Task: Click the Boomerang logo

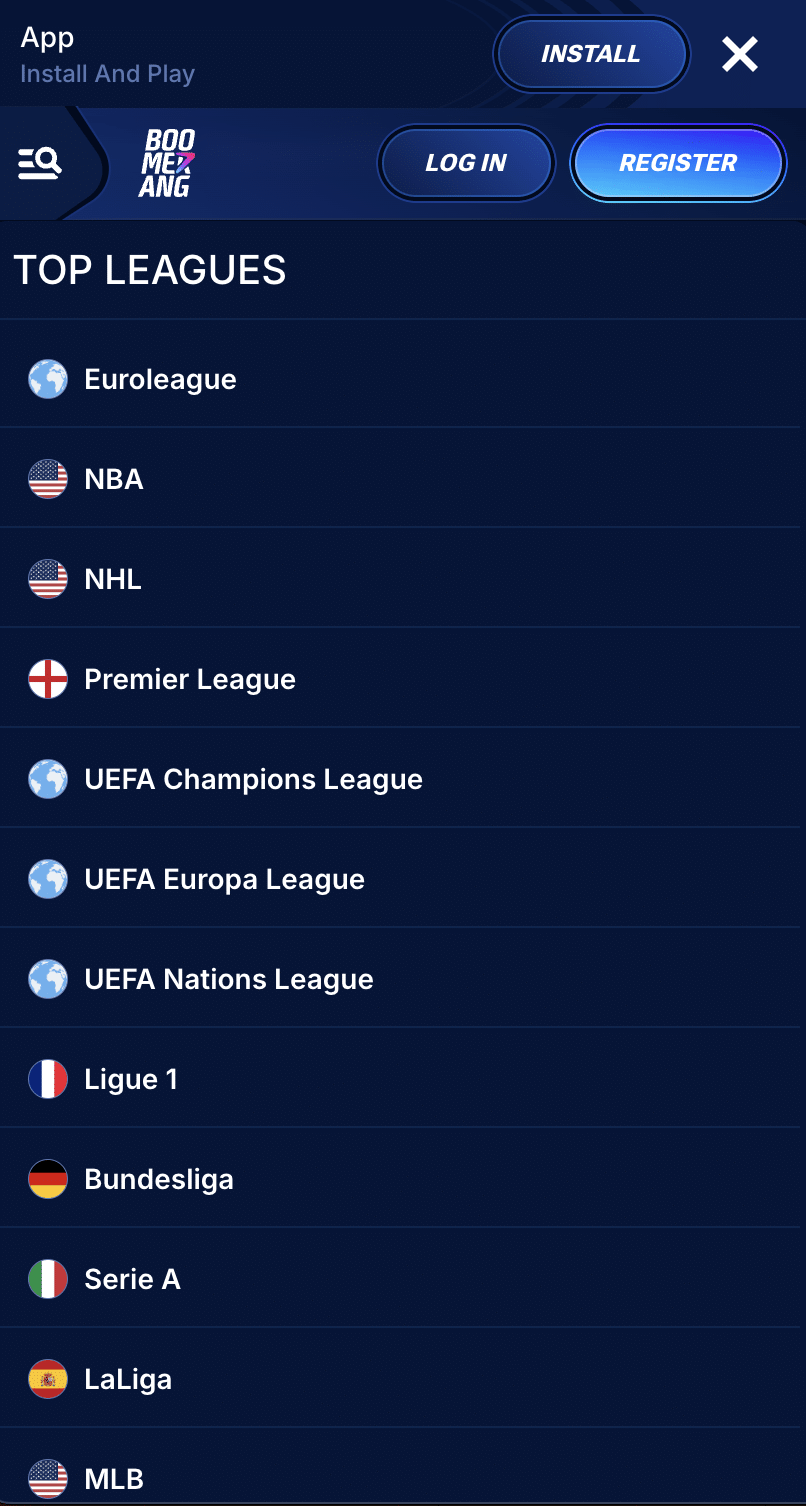Action: point(166,162)
